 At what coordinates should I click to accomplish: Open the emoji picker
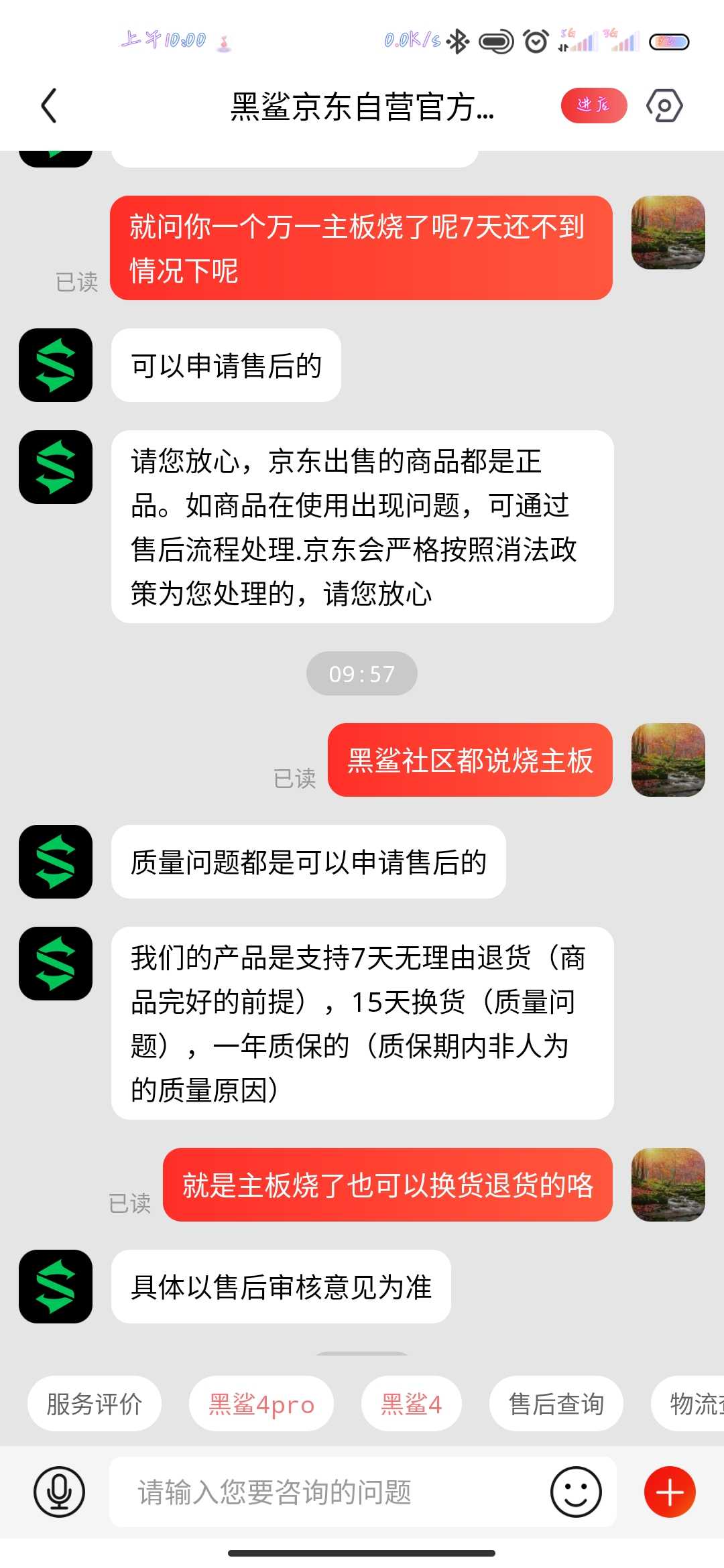point(576,1492)
